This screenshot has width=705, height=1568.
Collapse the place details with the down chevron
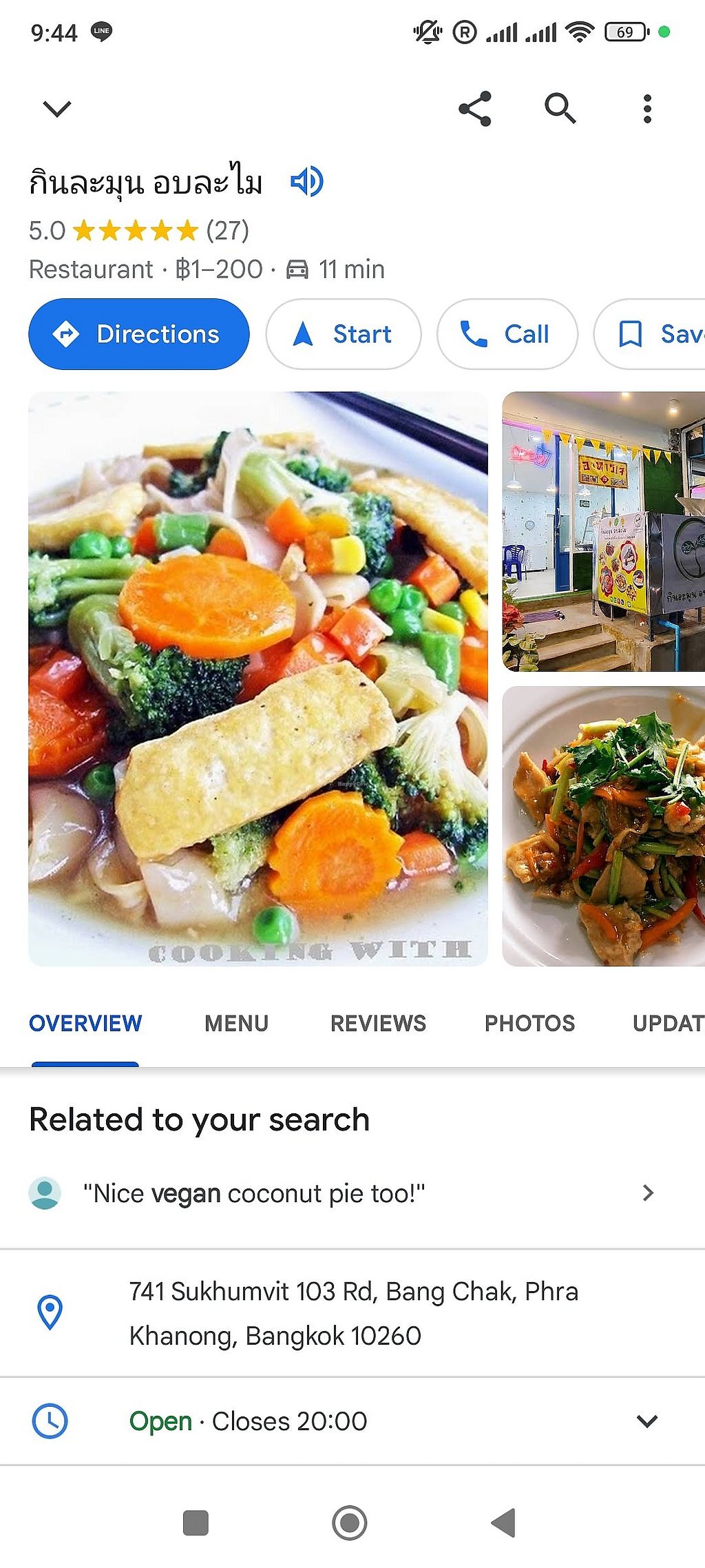[x=56, y=108]
